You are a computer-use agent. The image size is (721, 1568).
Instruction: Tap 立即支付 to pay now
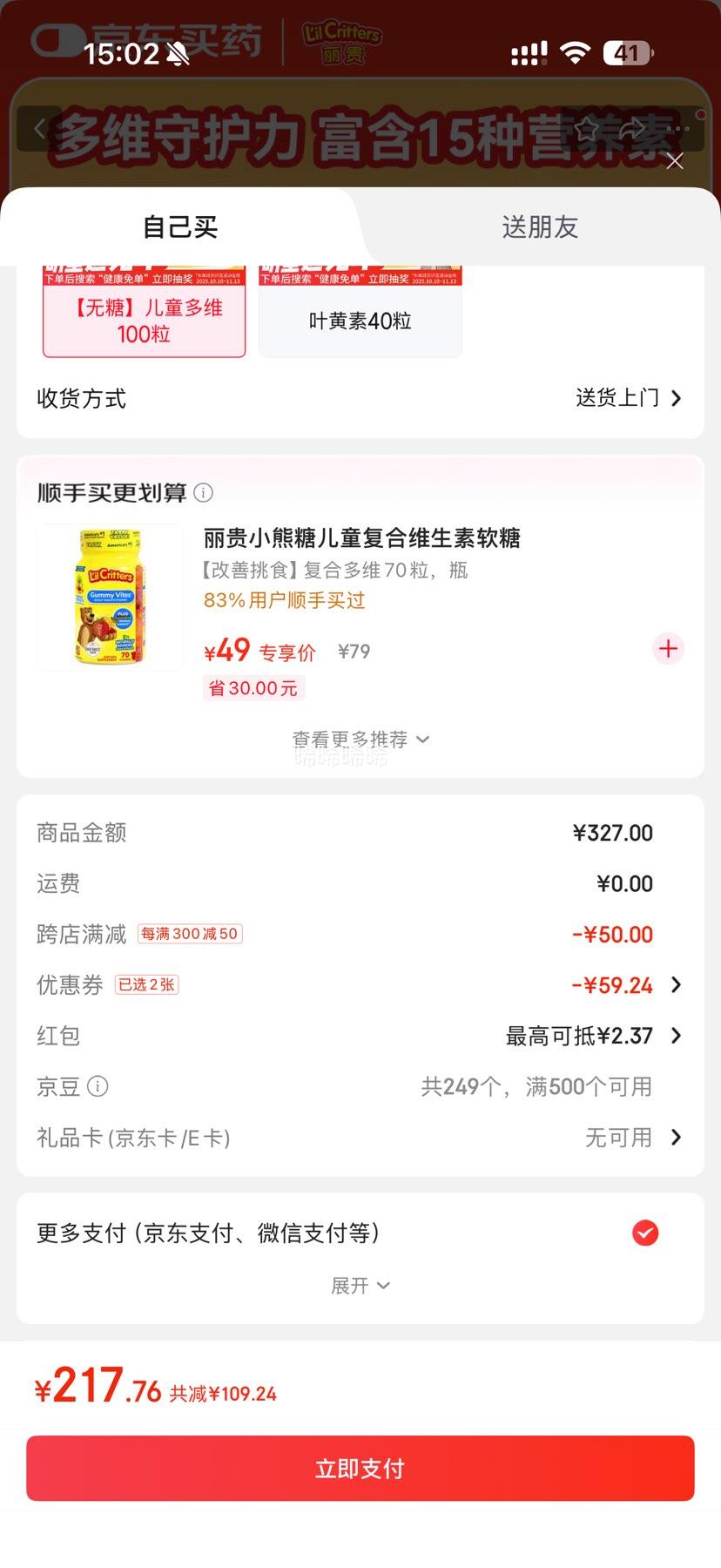click(360, 1469)
